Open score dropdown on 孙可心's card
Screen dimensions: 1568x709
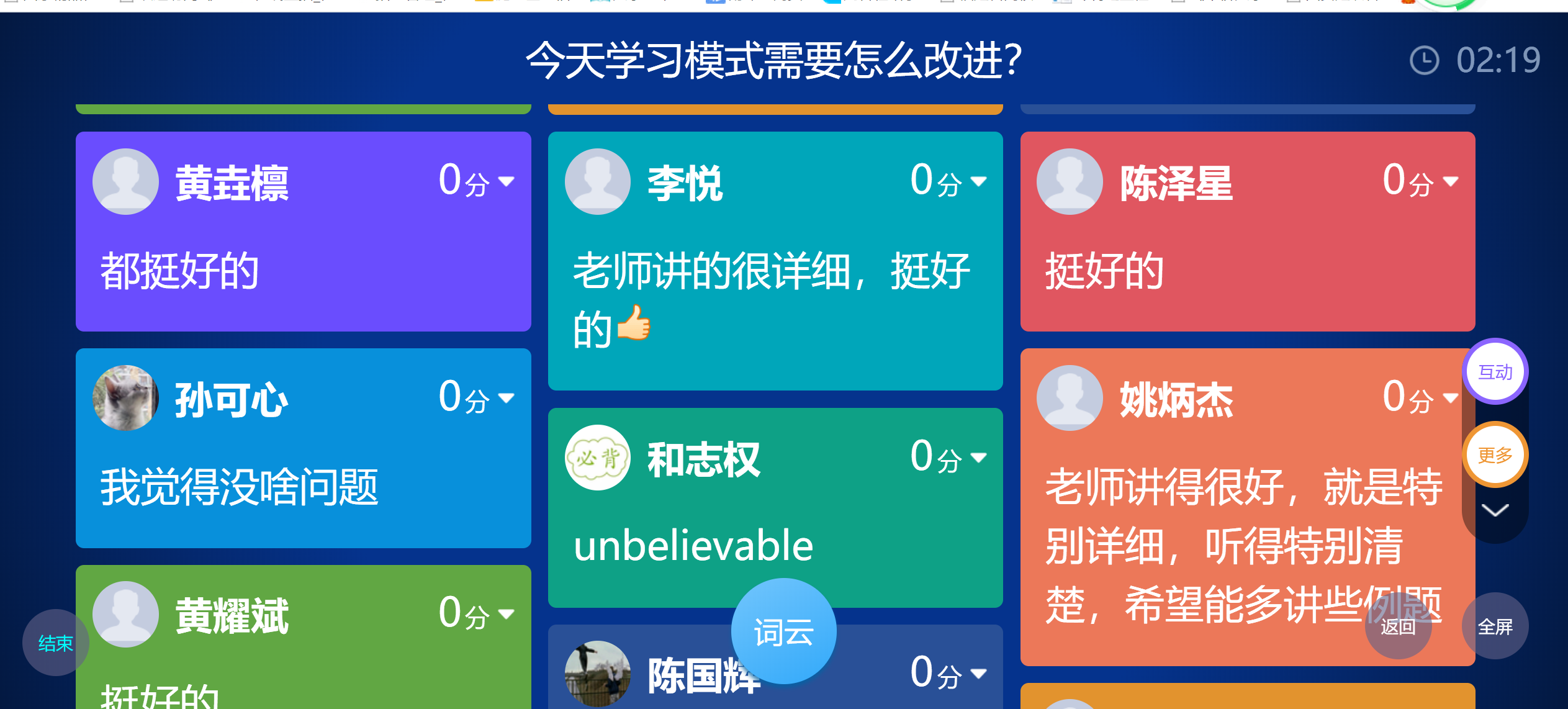506,398
